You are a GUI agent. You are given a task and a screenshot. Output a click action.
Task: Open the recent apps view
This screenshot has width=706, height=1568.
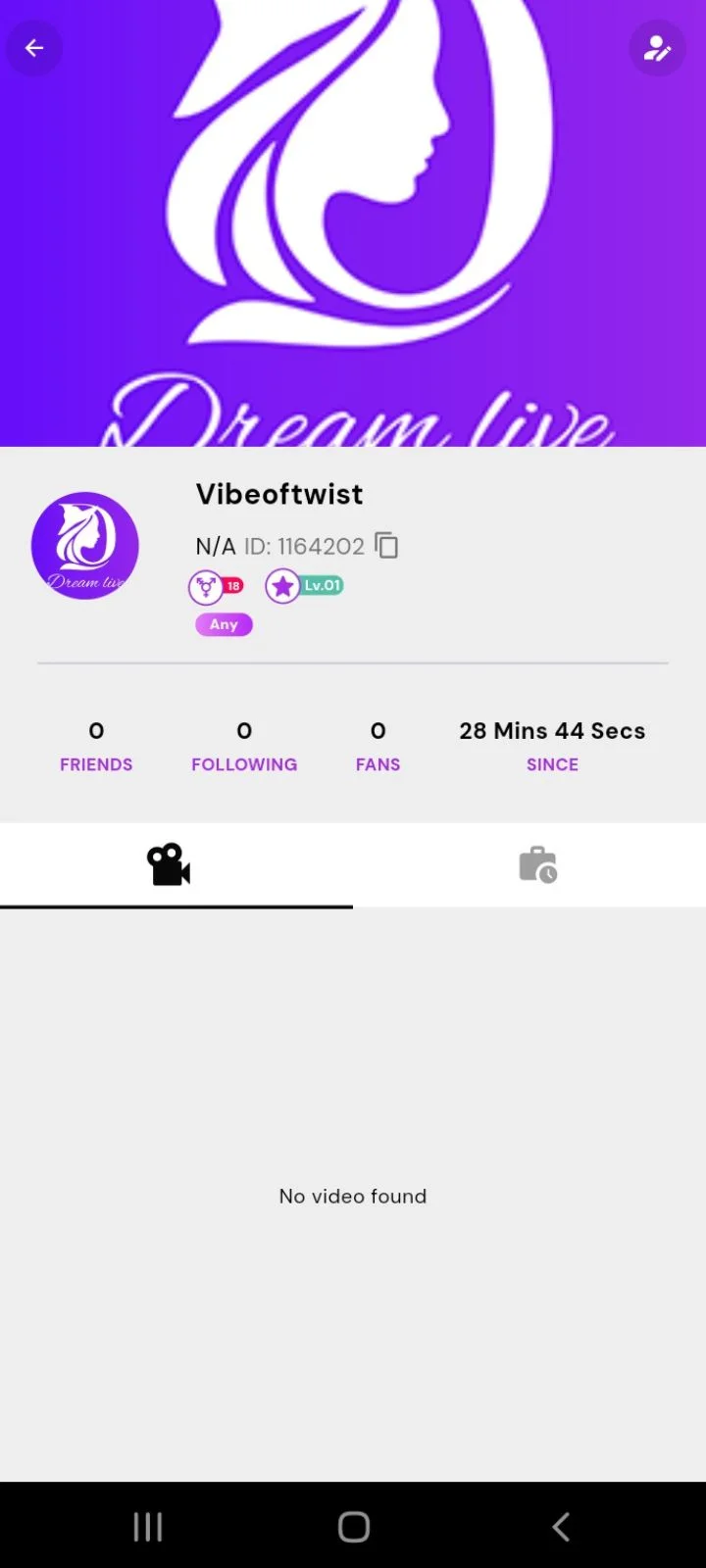click(147, 1526)
